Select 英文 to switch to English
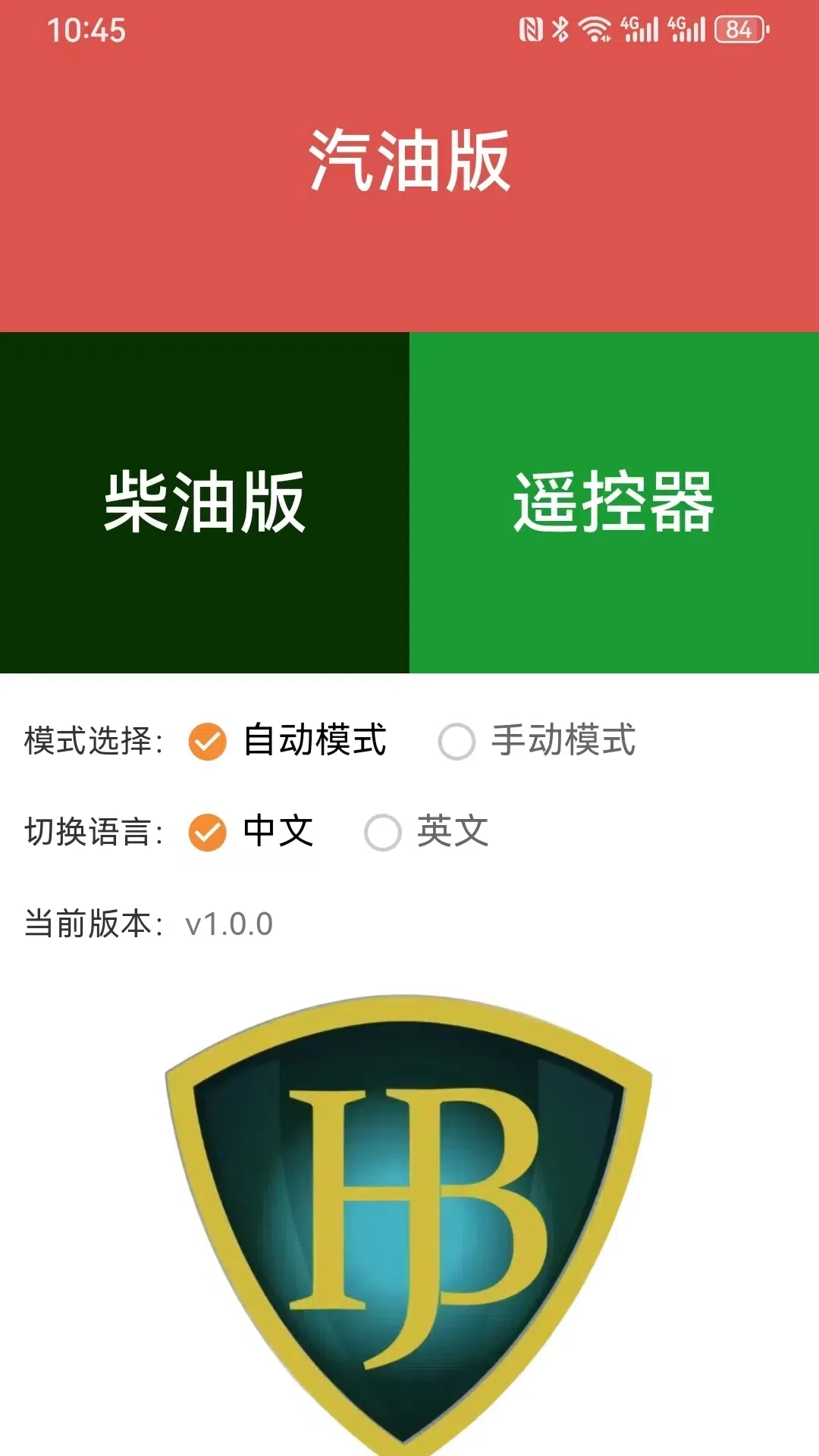This screenshot has height=1456, width=819. (x=453, y=833)
